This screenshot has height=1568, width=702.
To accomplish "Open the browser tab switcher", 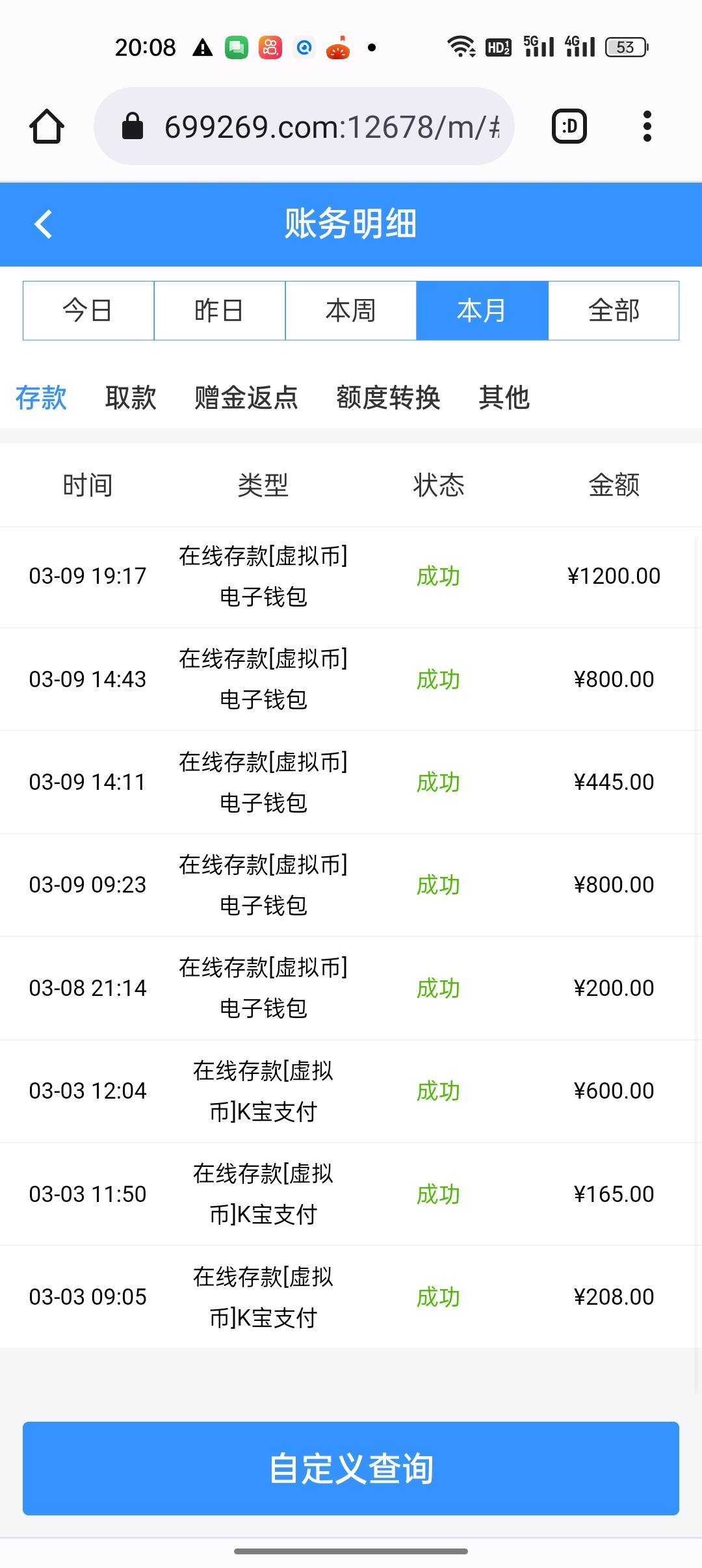I will click(x=569, y=126).
